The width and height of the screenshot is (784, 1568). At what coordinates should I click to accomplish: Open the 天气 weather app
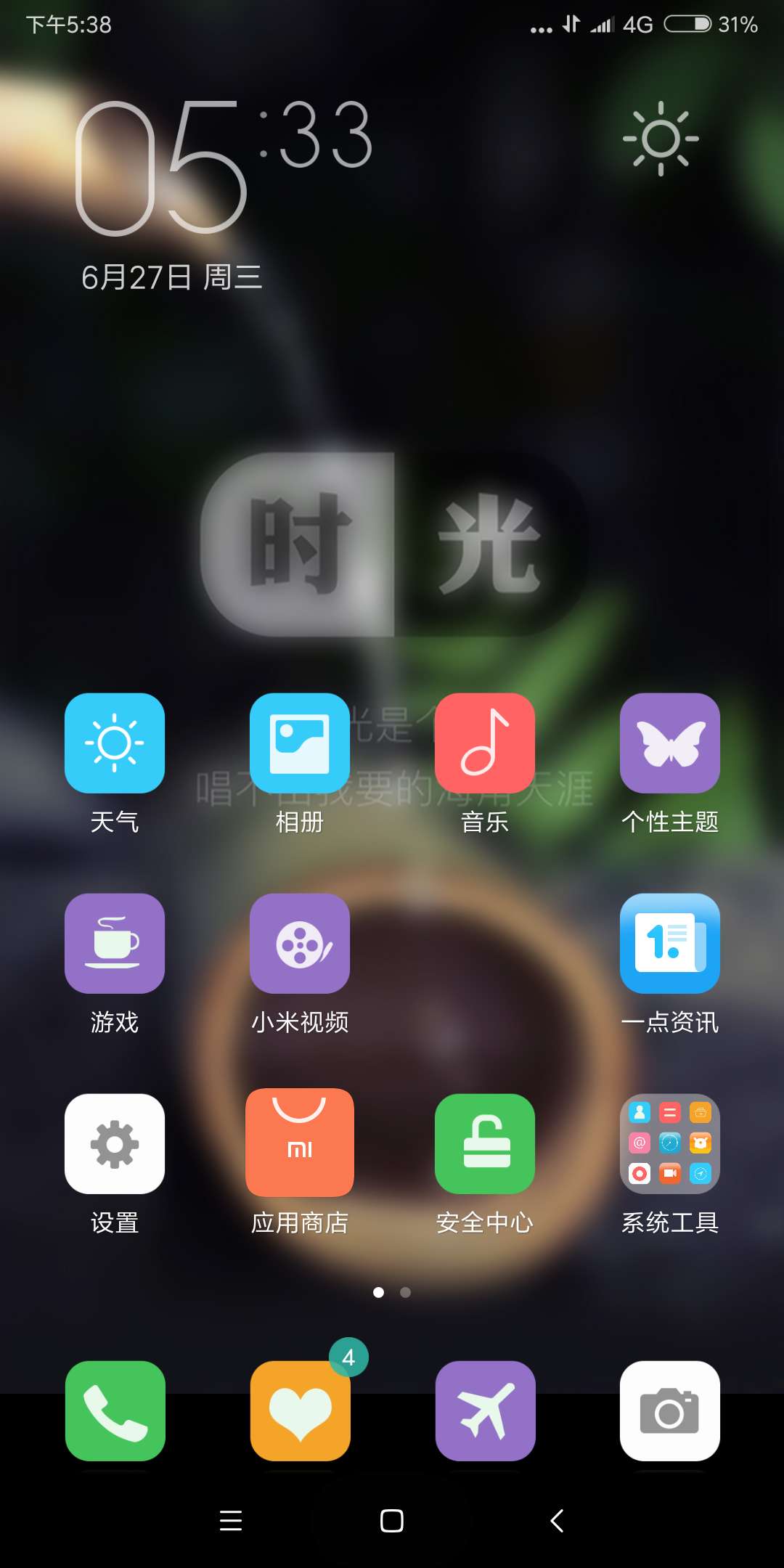point(115,743)
